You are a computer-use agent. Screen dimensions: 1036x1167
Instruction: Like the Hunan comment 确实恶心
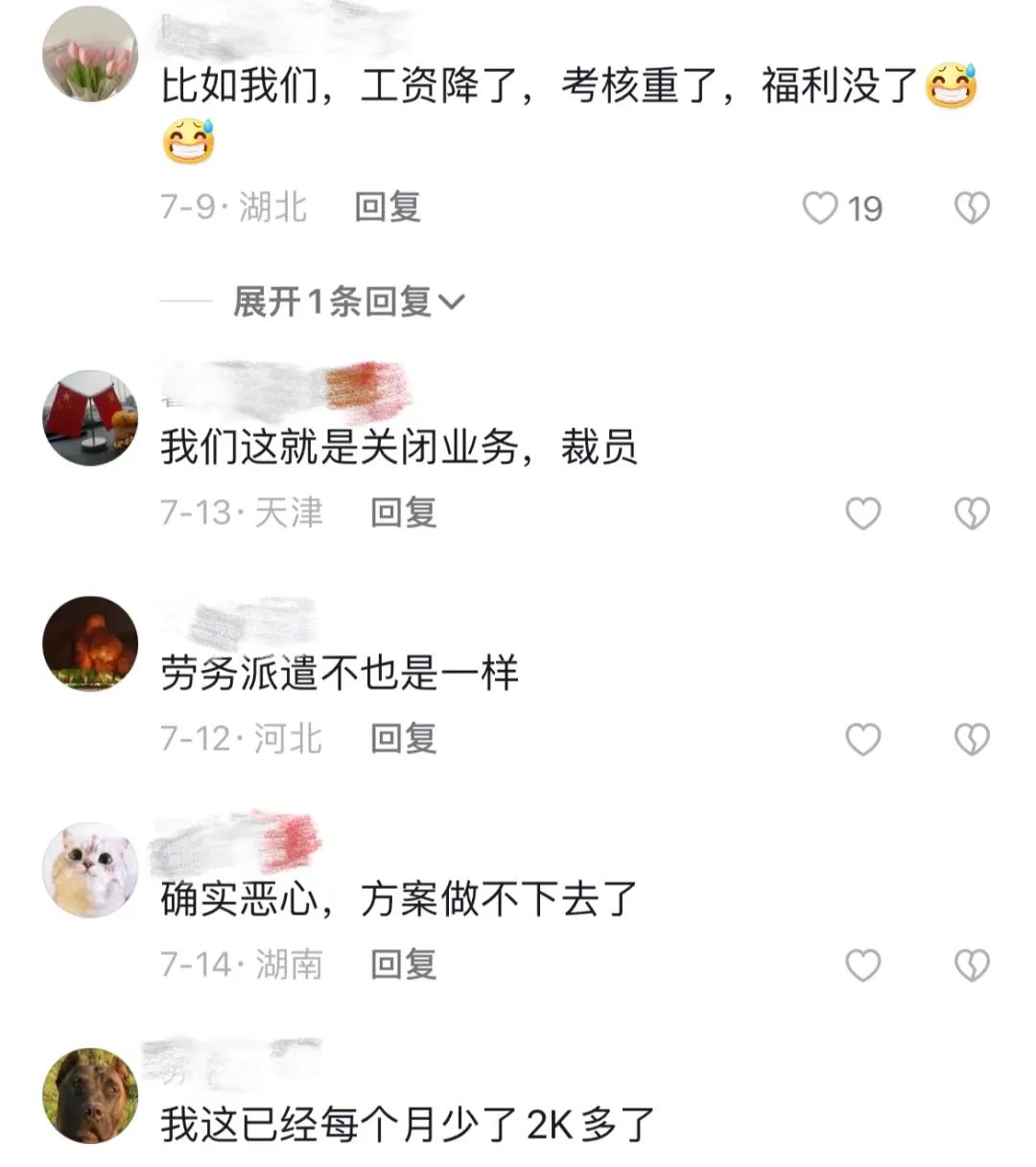coord(862,965)
